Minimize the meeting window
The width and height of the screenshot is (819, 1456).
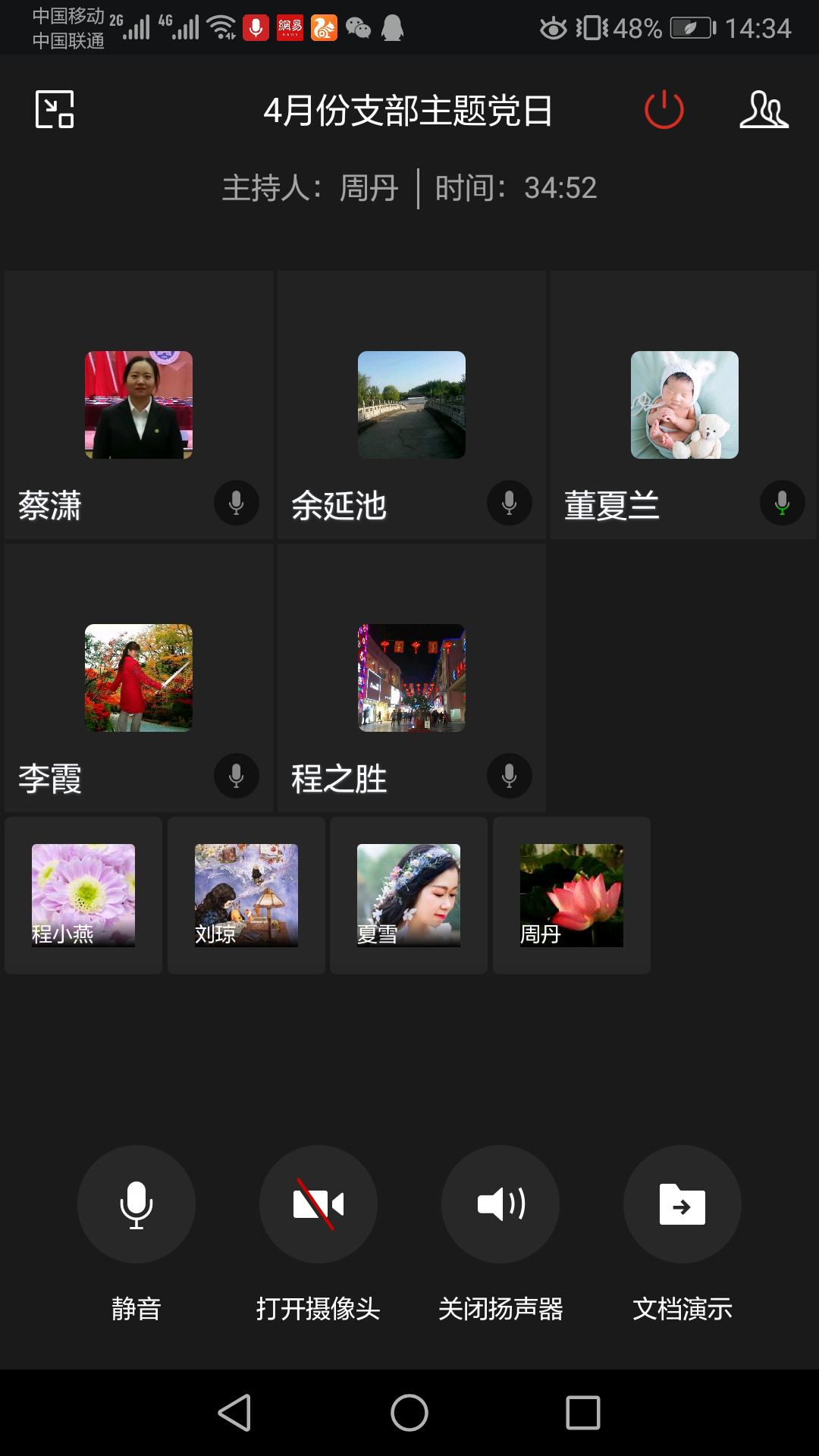point(55,110)
